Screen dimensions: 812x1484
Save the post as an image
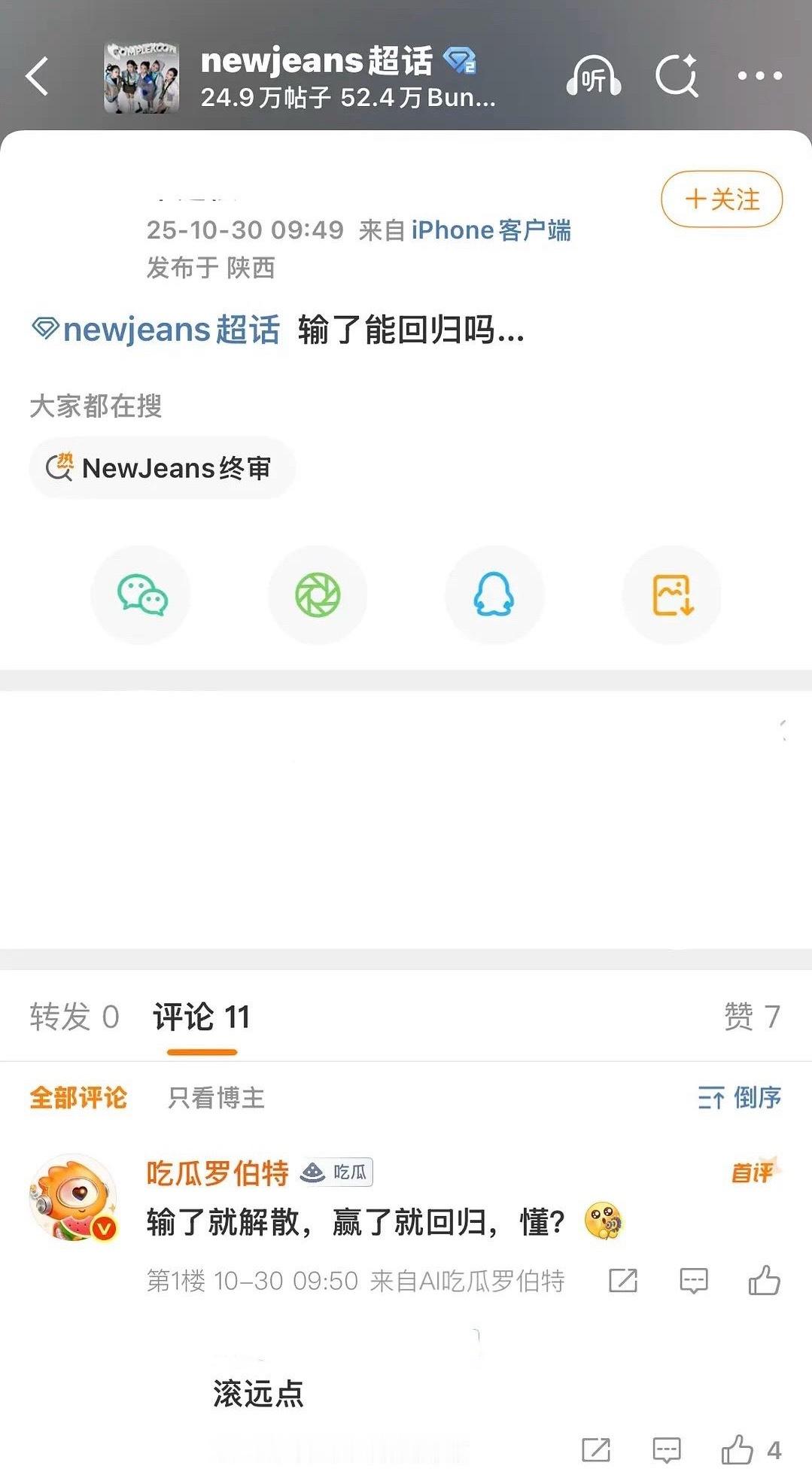[671, 595]
